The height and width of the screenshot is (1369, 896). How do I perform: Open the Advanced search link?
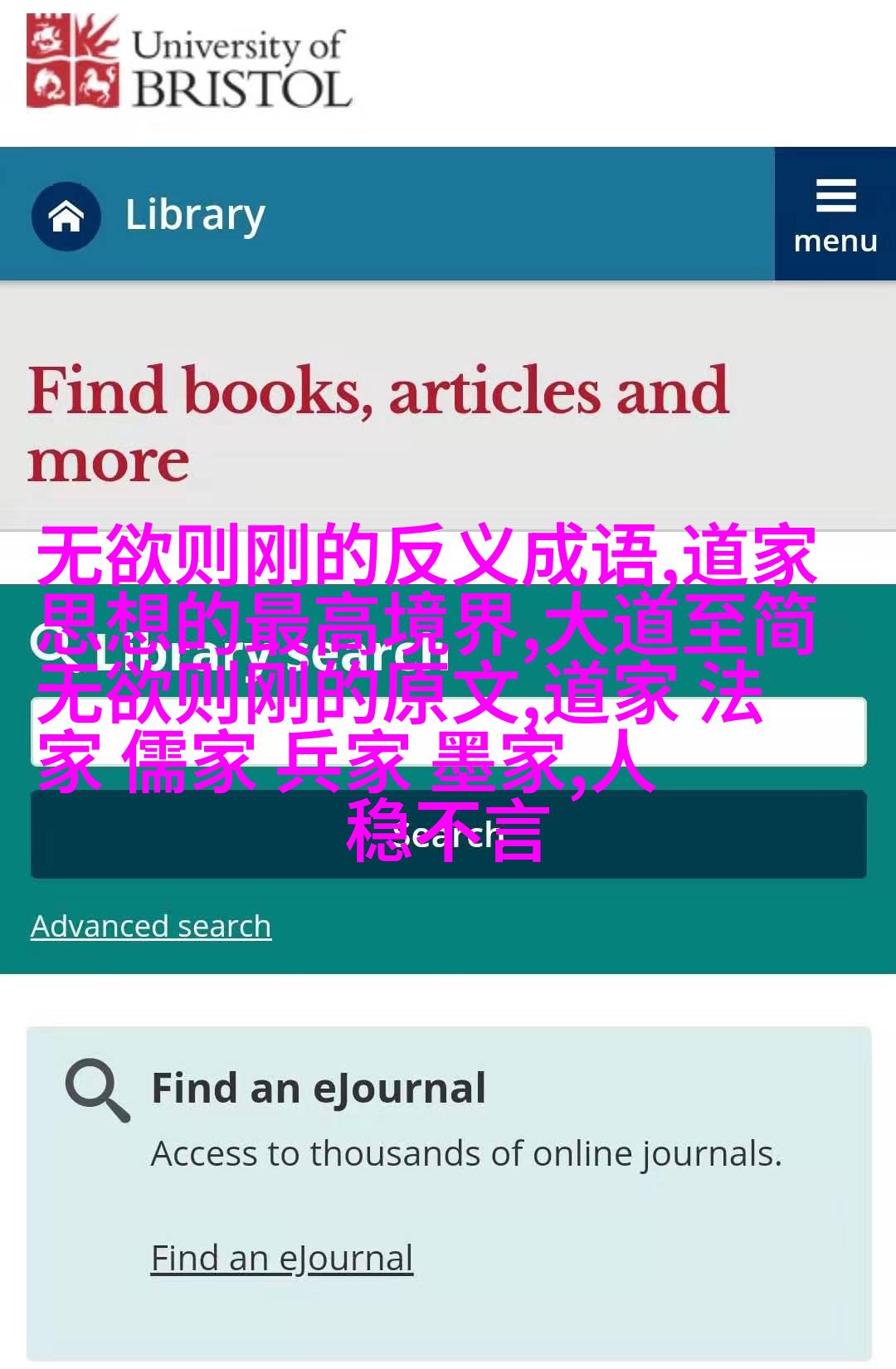(x=151, y=926)
